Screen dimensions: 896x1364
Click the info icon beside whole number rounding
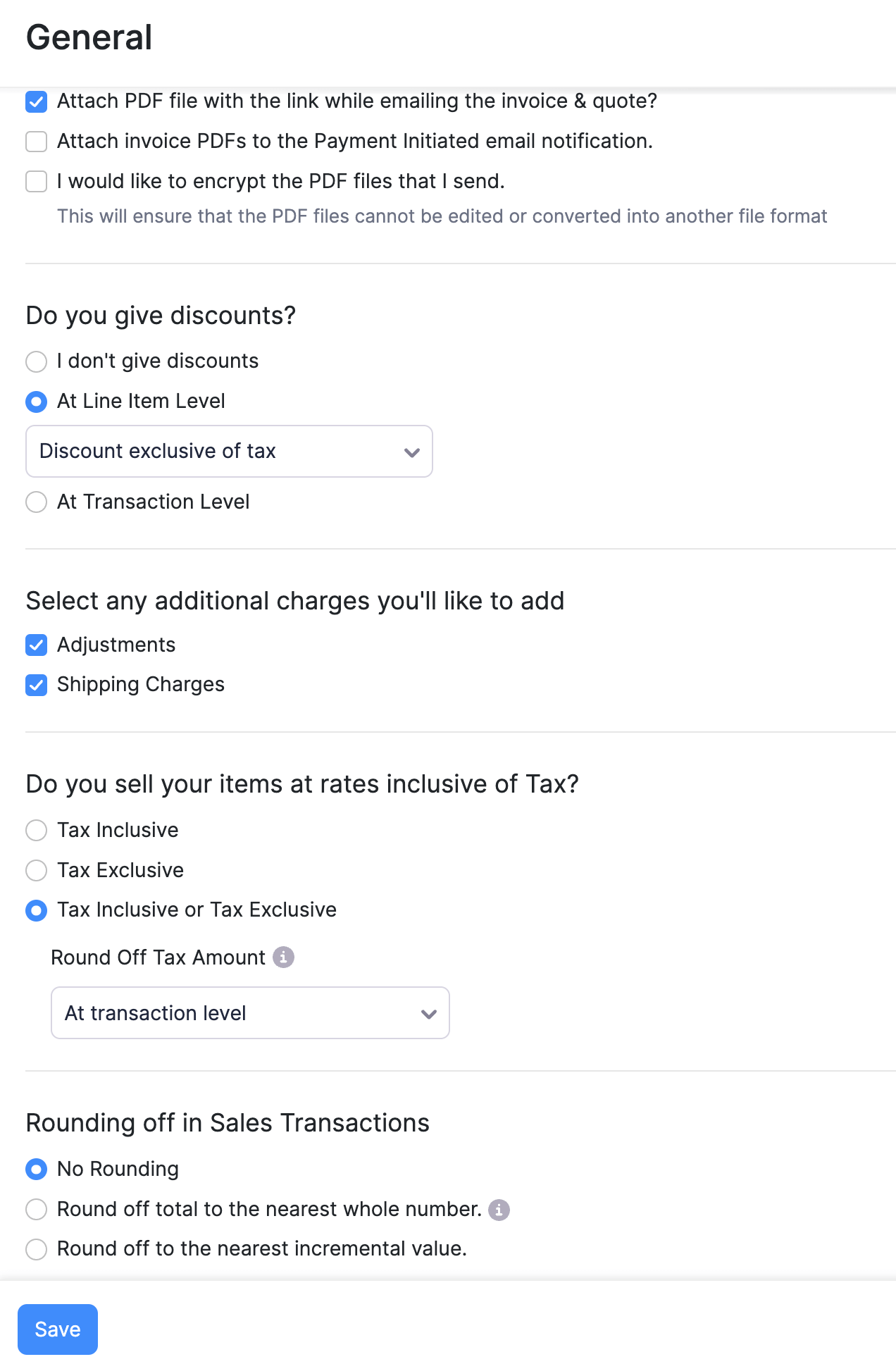[500, 1210]
